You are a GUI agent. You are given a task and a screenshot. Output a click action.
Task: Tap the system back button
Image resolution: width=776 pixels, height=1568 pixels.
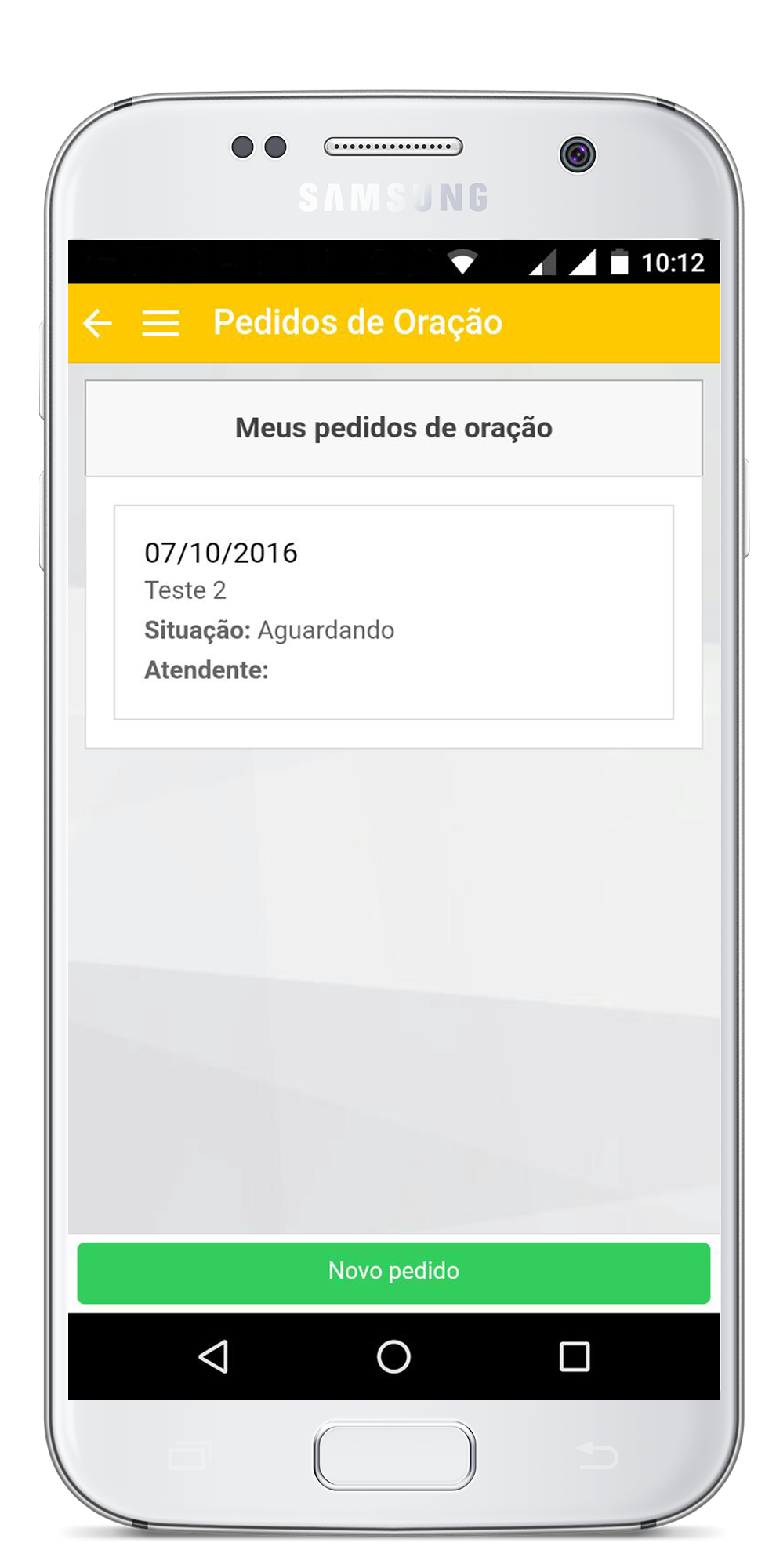213,1356
